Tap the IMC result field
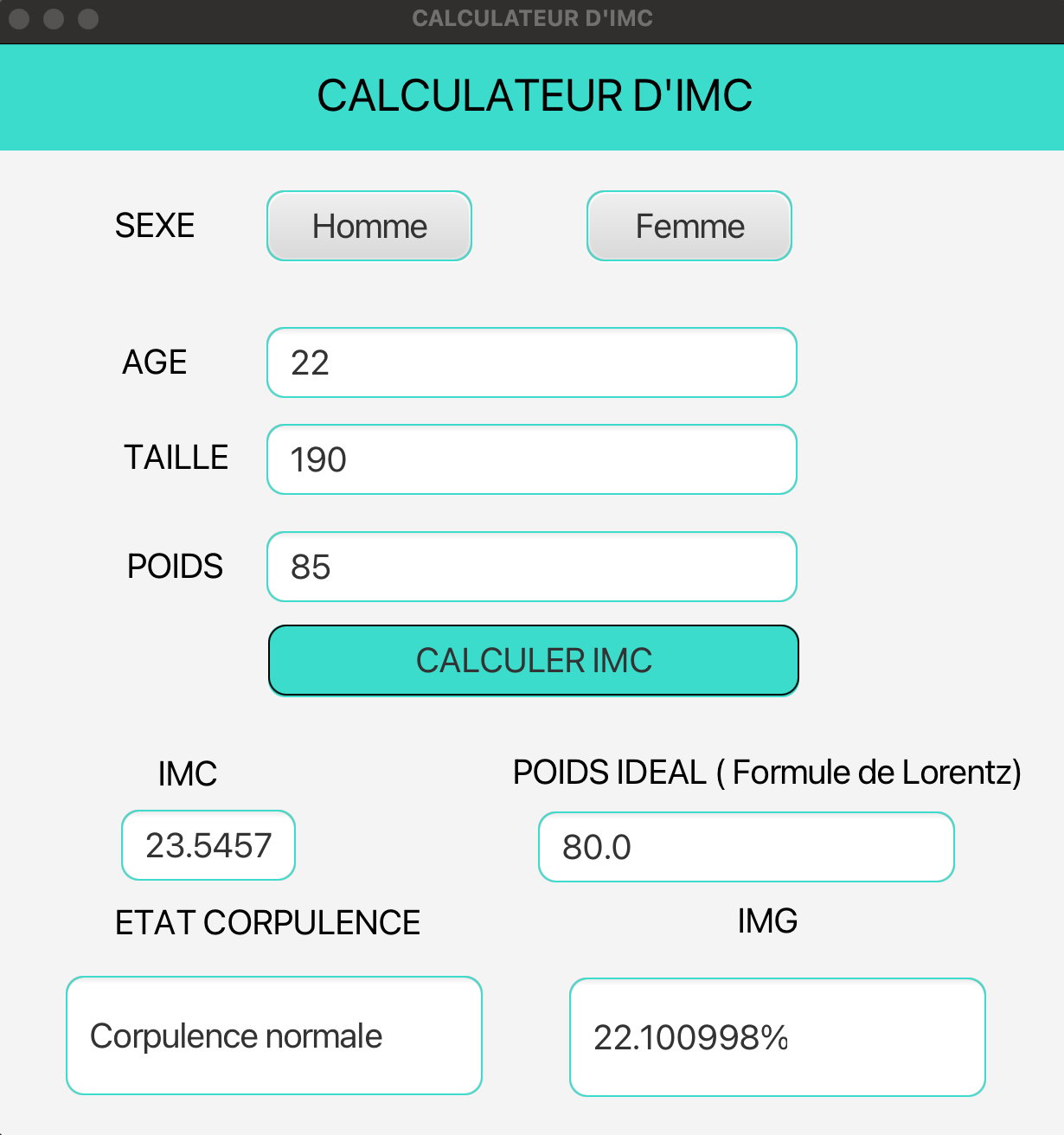Image resolution: width=1064 pixels, height=1135 pixels. pyautogui.click(x=208, y=845)
